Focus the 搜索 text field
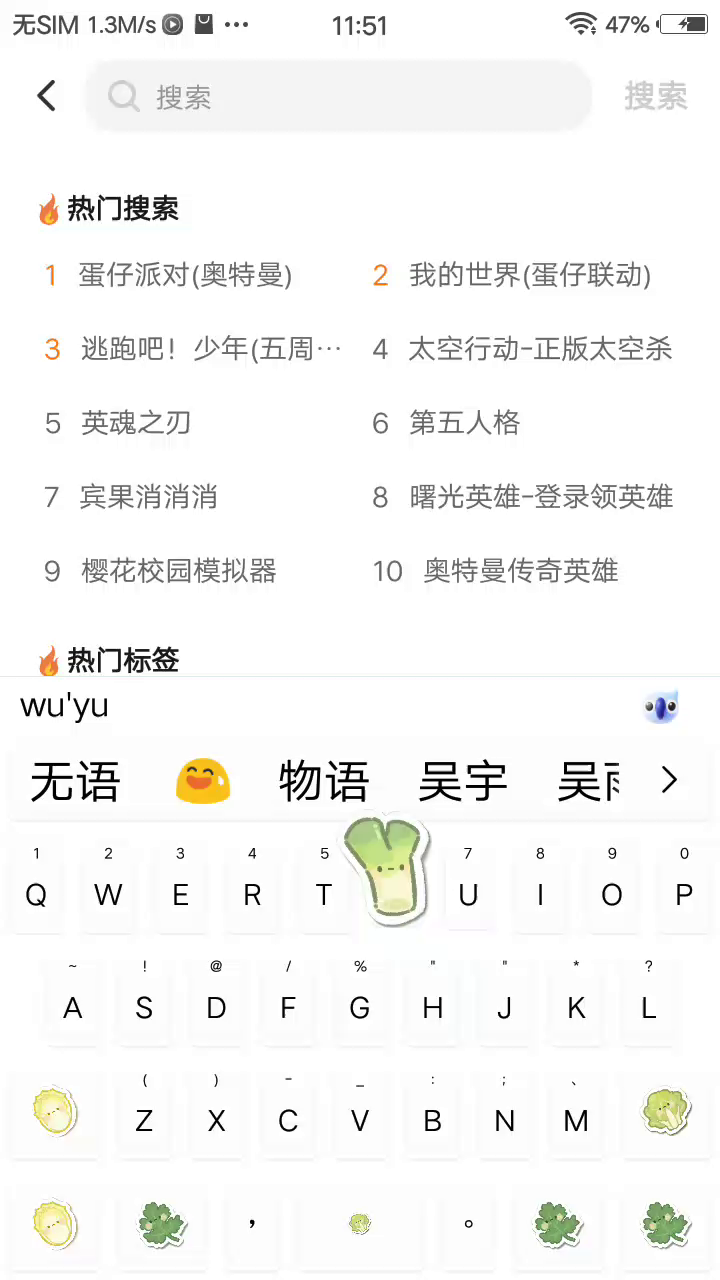Screen dimensions: 720x1280 pyautogui.click(x=340, y=97)
